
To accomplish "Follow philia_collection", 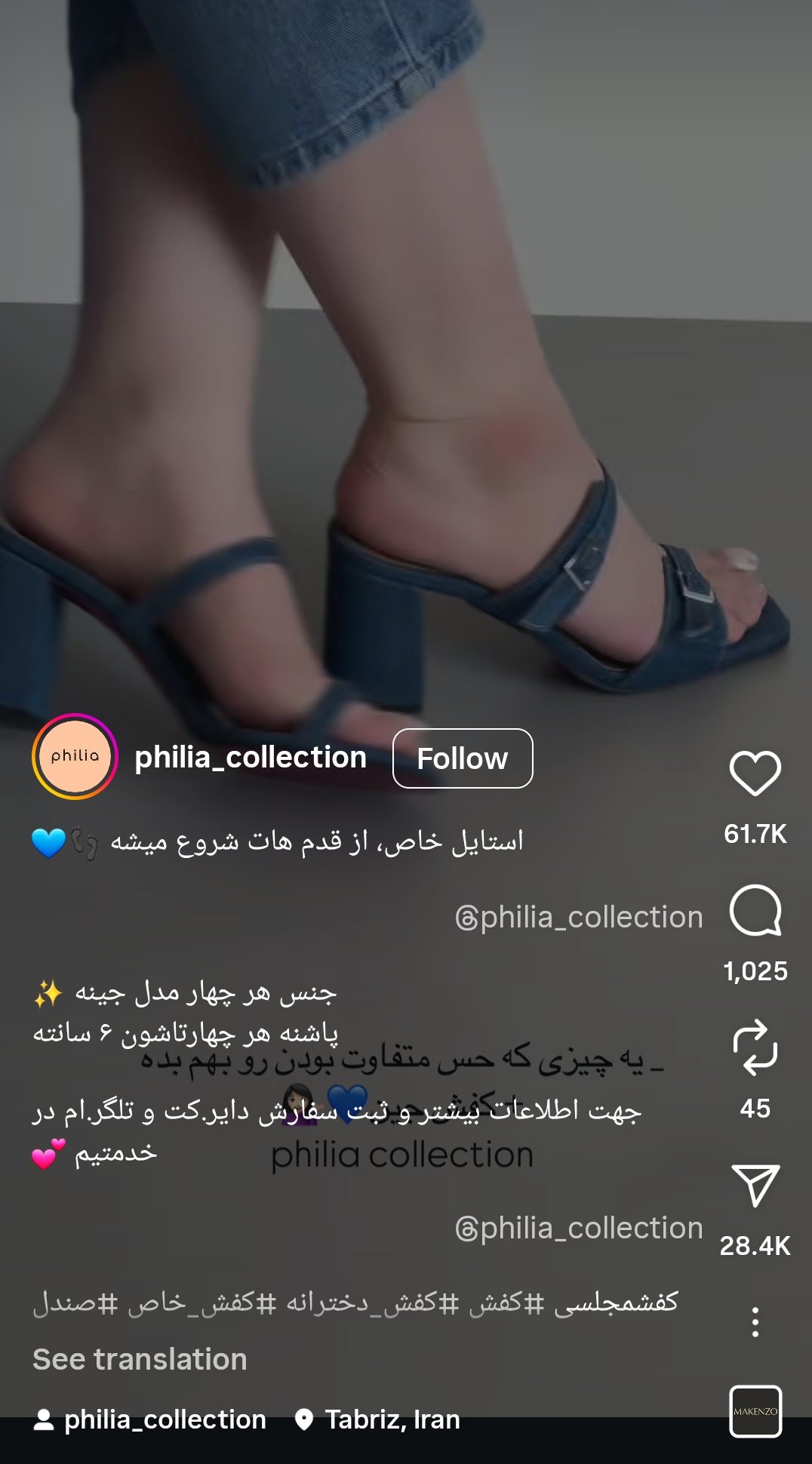I will coord(463,758).
